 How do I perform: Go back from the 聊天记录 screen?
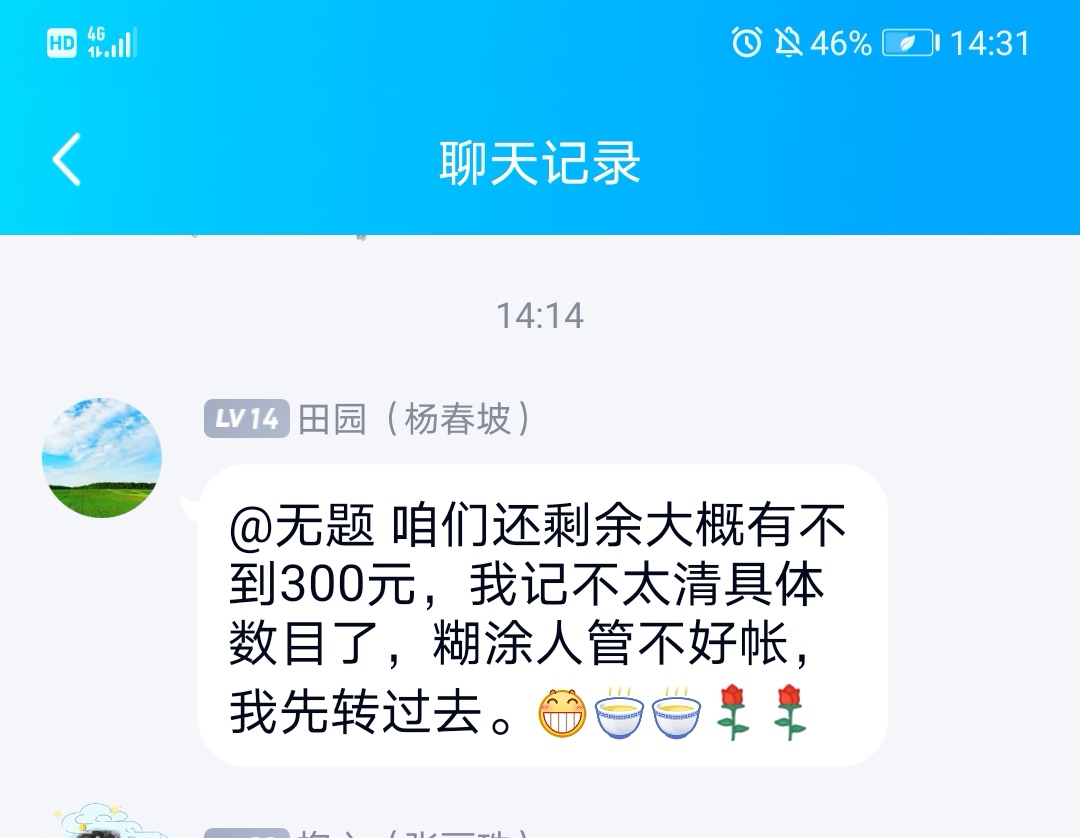tap(67, 161)
